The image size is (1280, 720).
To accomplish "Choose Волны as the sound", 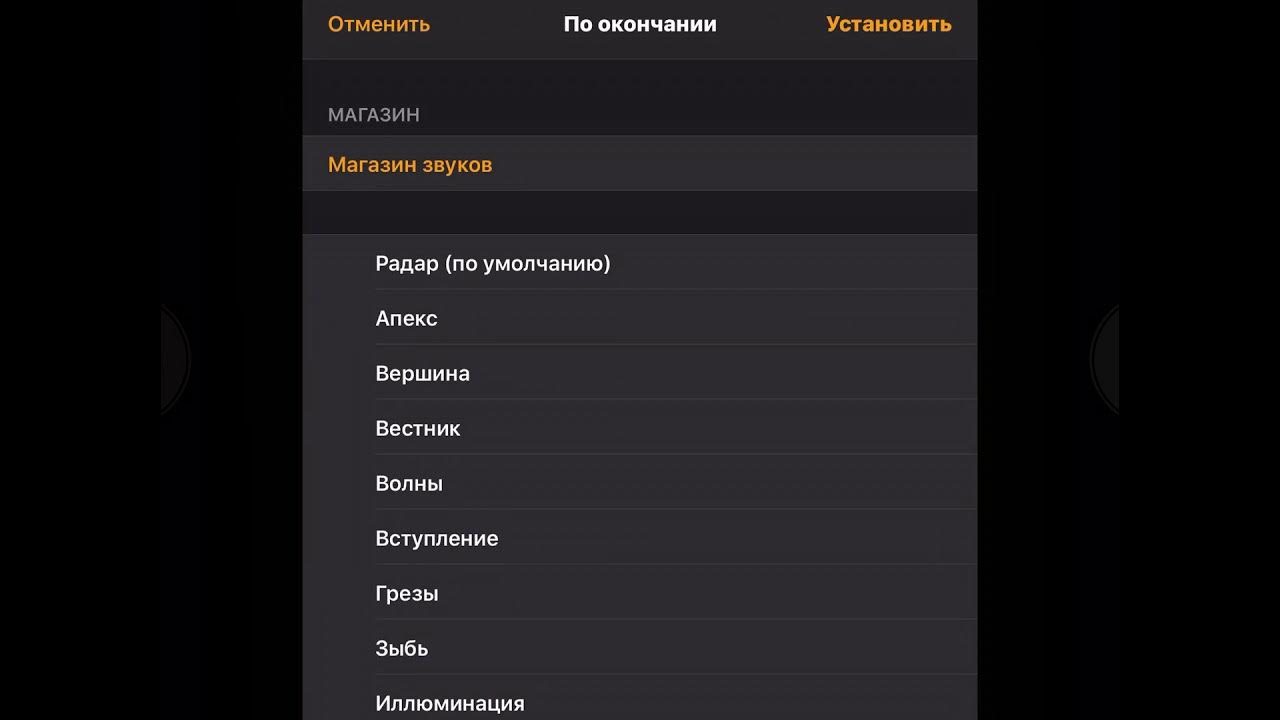I will pyautogui.click(x=409, y=484).
